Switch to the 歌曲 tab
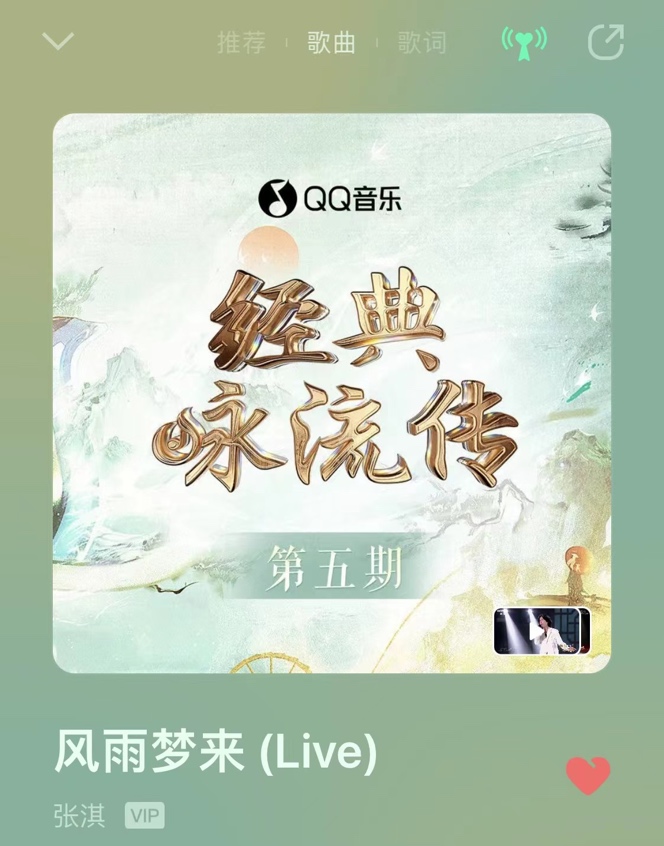The image size is (664, 846). [x=331, y=43]
